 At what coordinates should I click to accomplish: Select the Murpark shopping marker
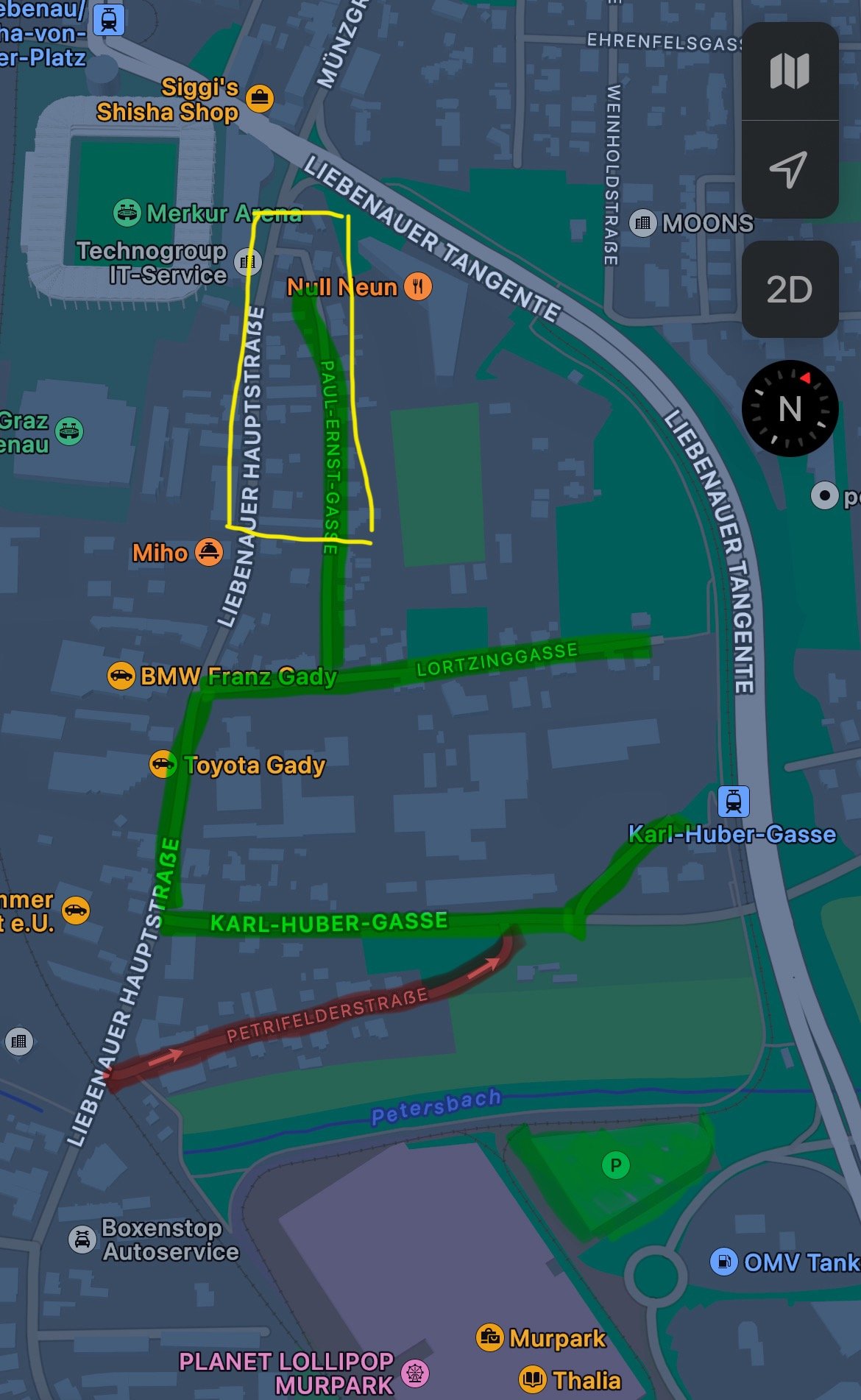[x=490, y=1337]
